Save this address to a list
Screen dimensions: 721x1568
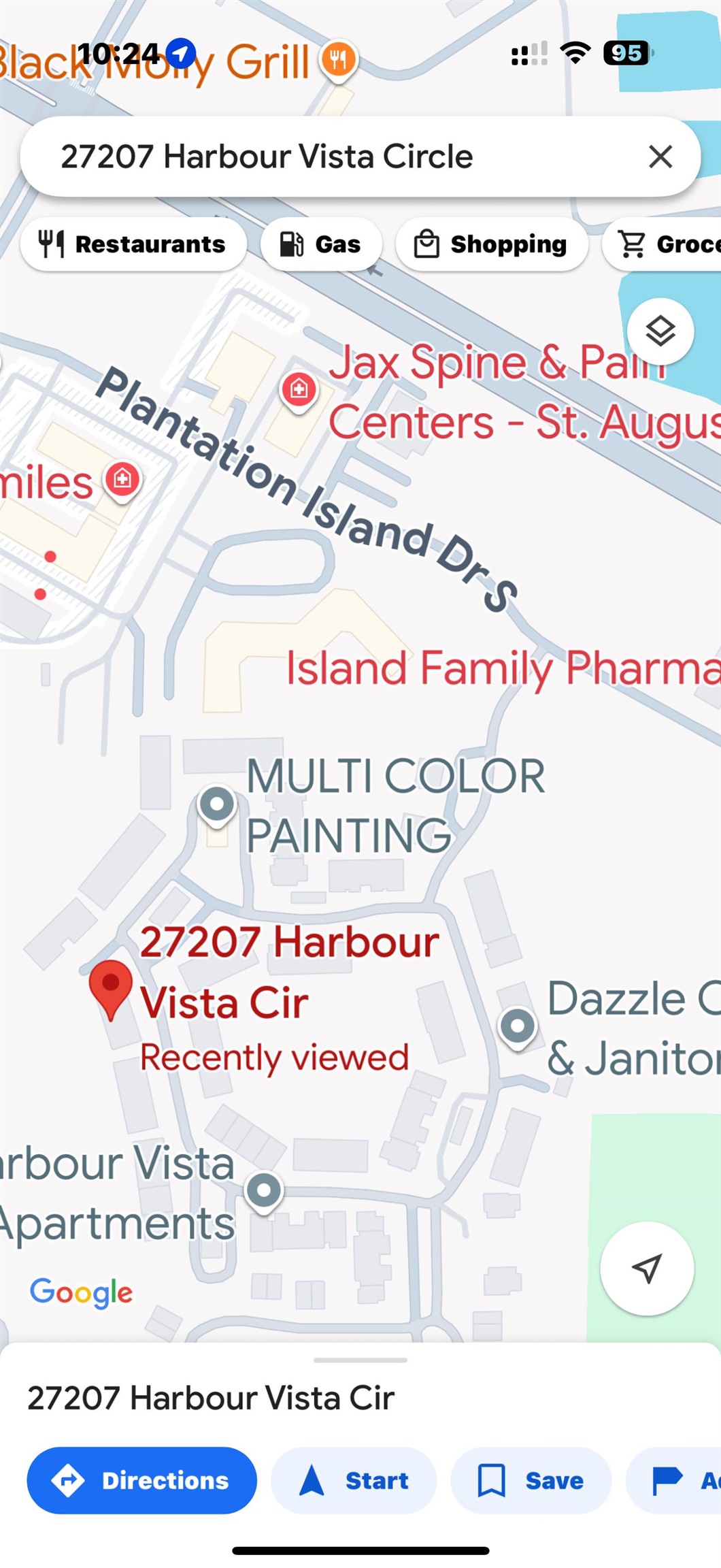tap(531, 1480)
